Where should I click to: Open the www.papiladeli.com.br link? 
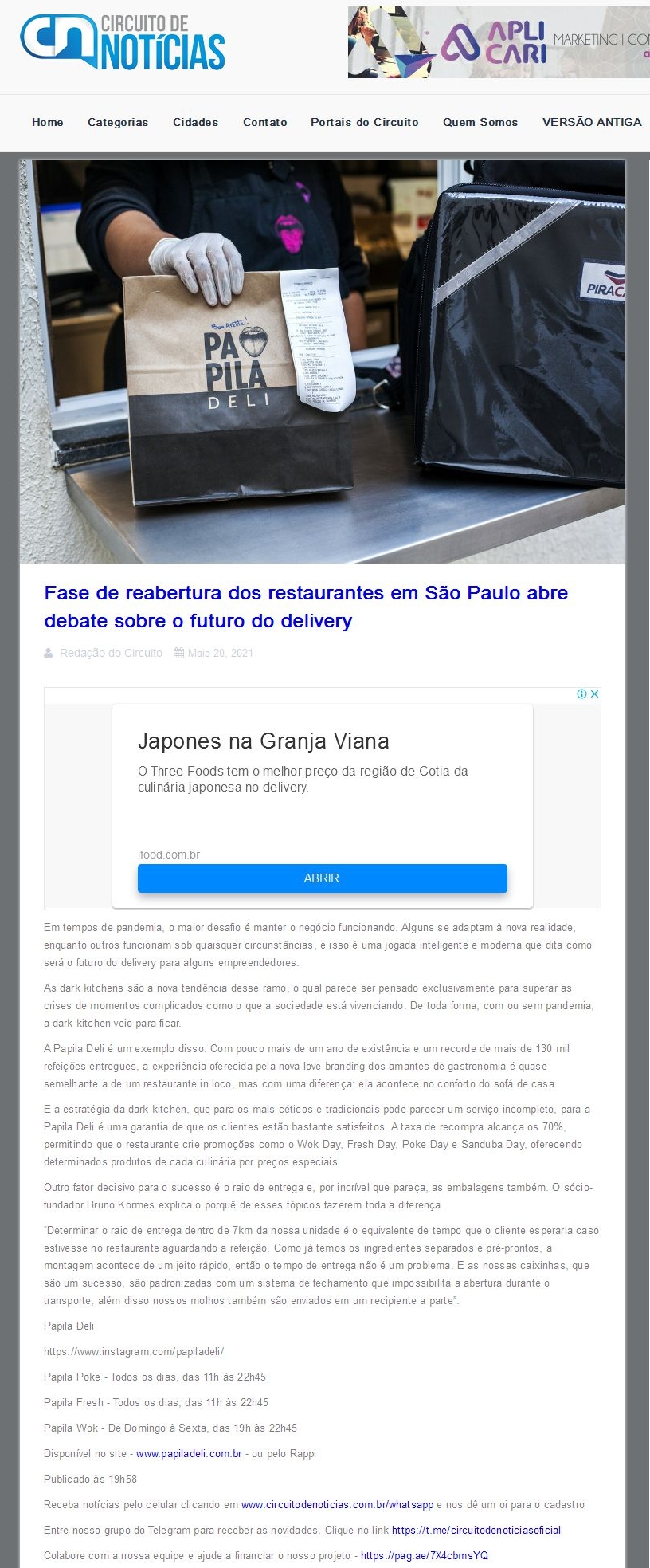[189, 1453]
